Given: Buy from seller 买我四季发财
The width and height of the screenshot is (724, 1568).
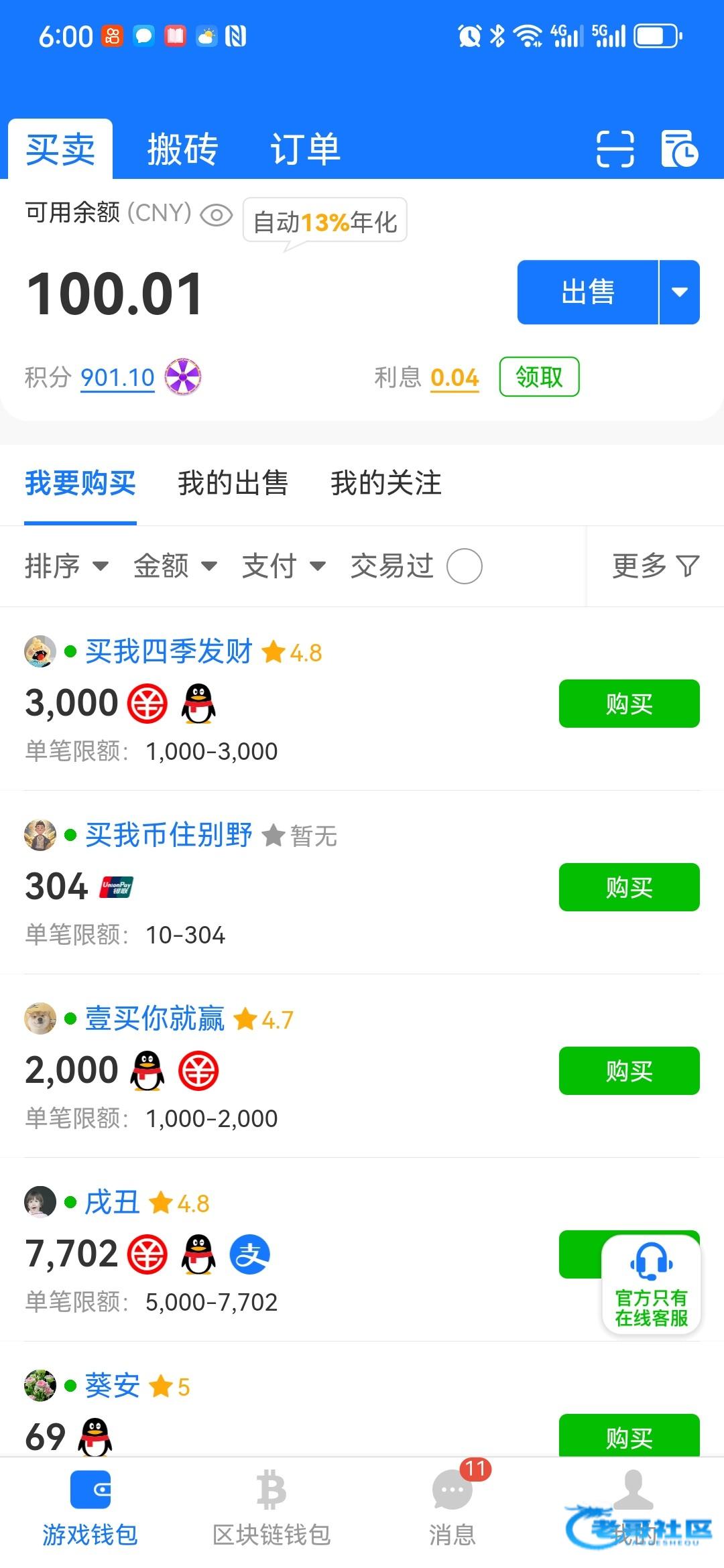Looking at the screenshot, I should tap(629, 704).
